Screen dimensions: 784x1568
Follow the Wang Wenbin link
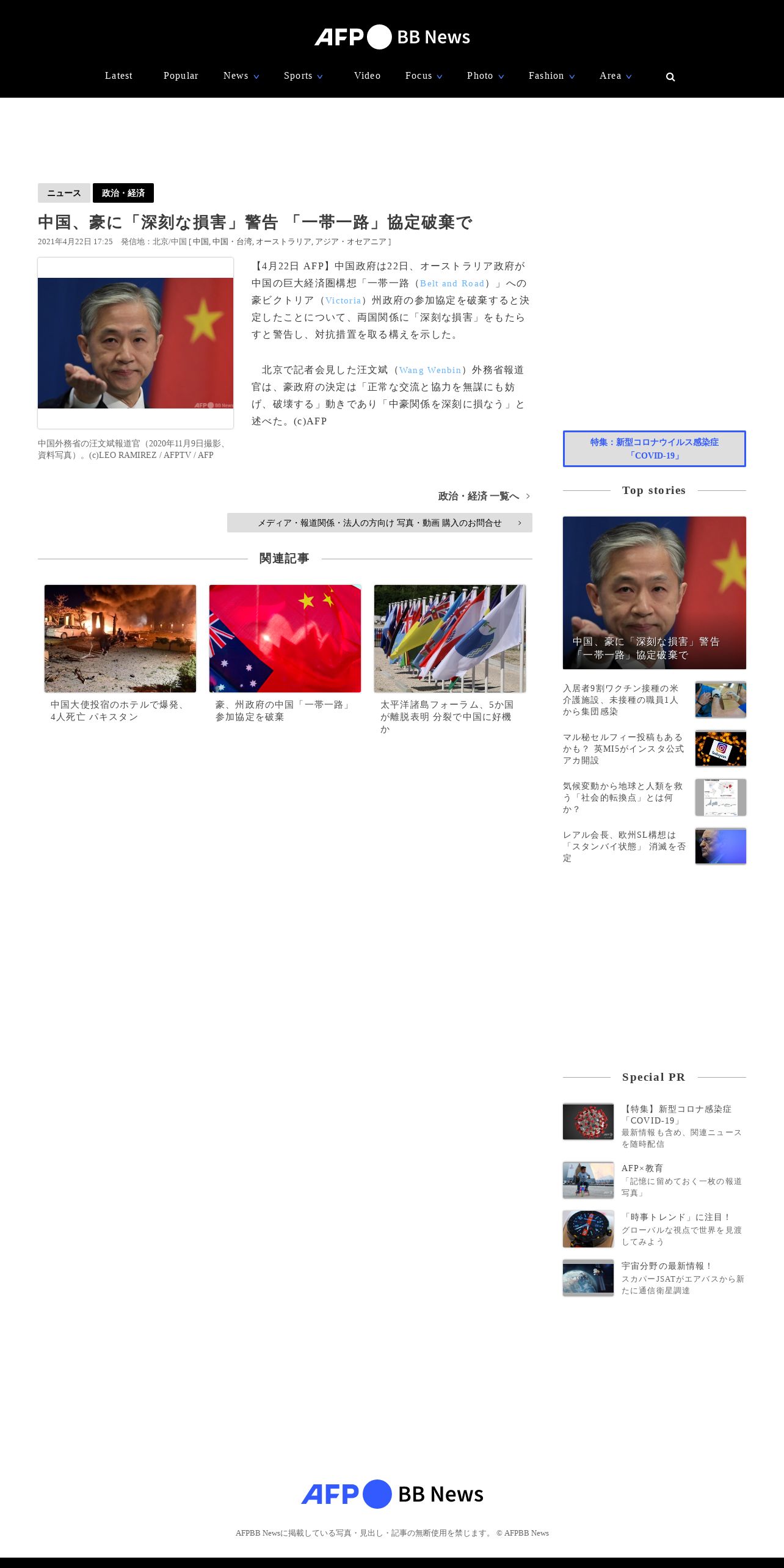tap(430, 370)
